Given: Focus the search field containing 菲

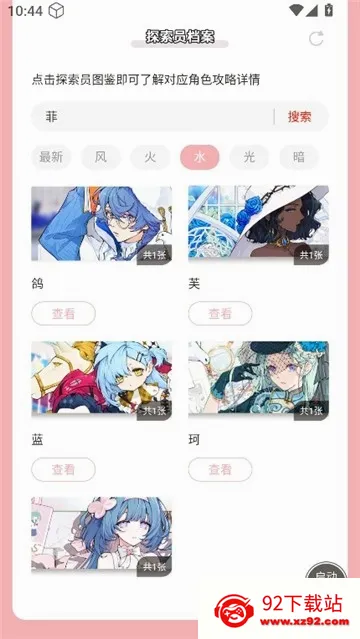Looking at the screenshot, I should pyautogui.click(x=152, y=117).
